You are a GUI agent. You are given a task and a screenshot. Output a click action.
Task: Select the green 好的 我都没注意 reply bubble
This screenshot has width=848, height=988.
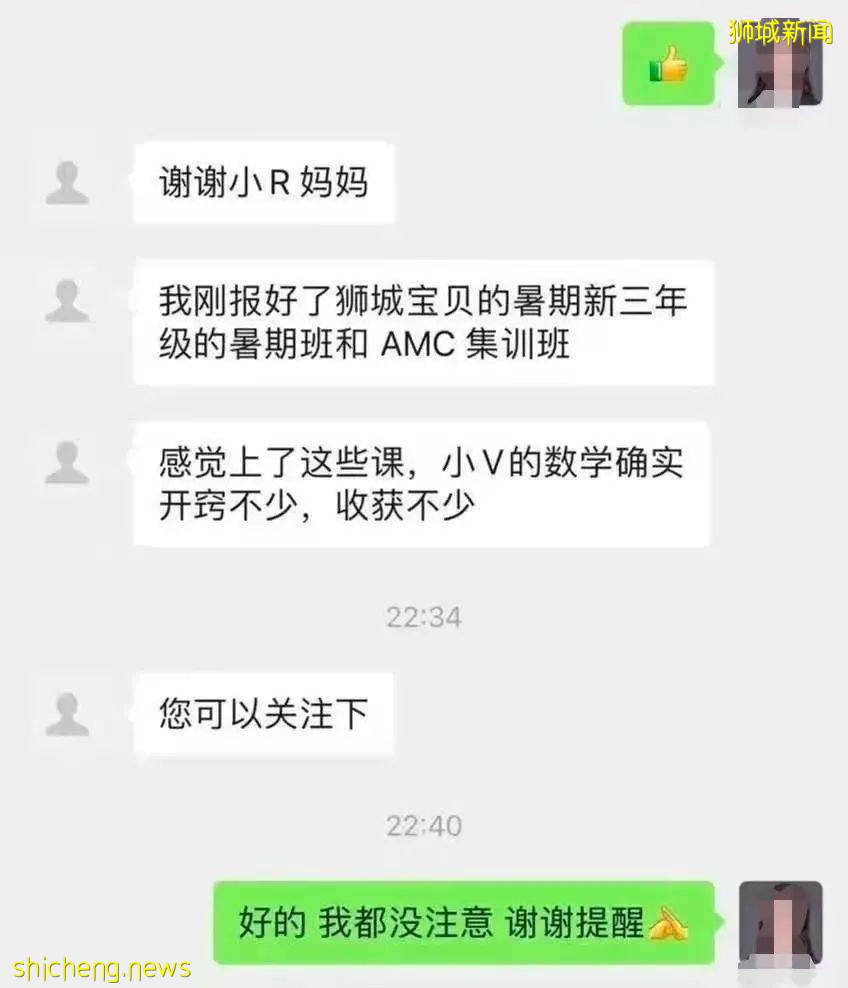pyautogui.click(x=465, y=921)
